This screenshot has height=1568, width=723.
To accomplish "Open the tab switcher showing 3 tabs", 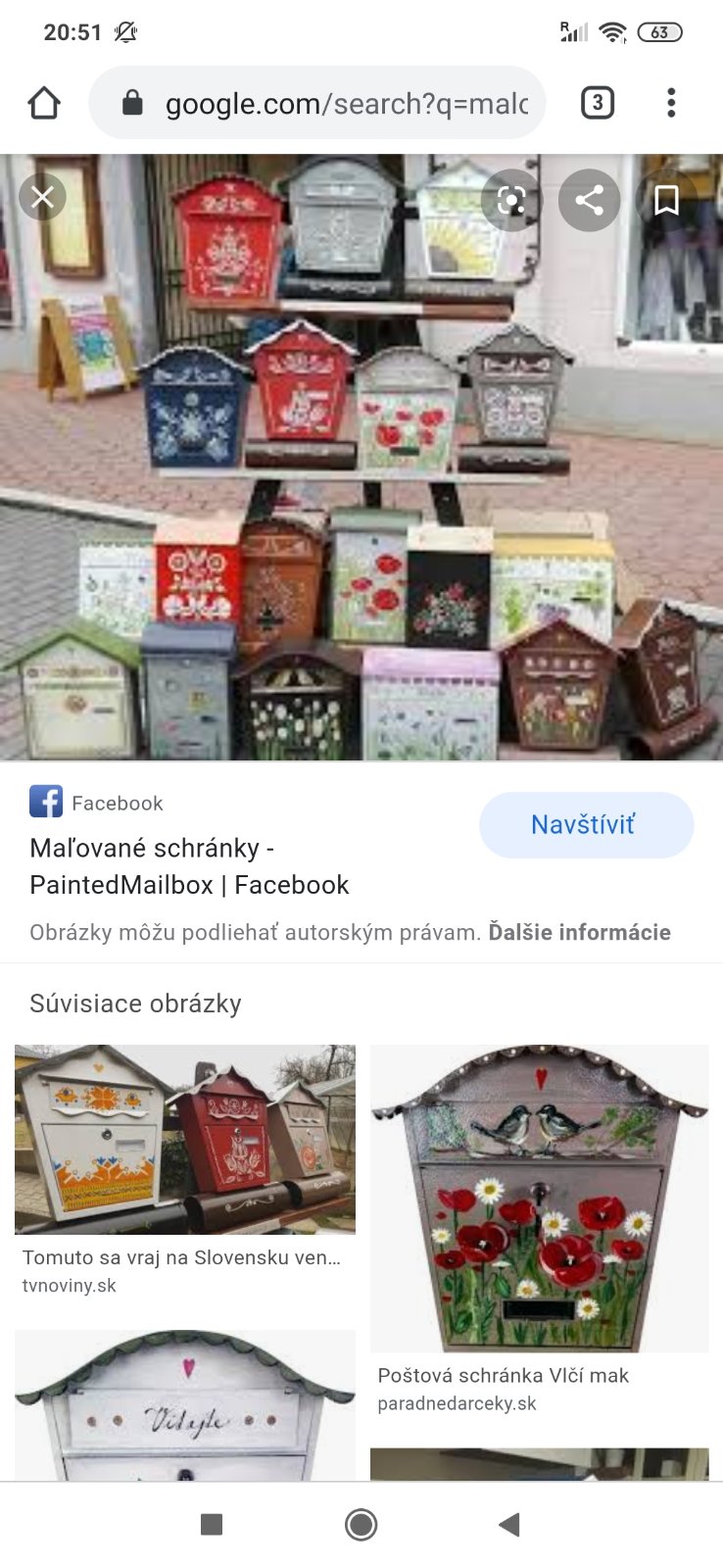I will coord(598,103).
